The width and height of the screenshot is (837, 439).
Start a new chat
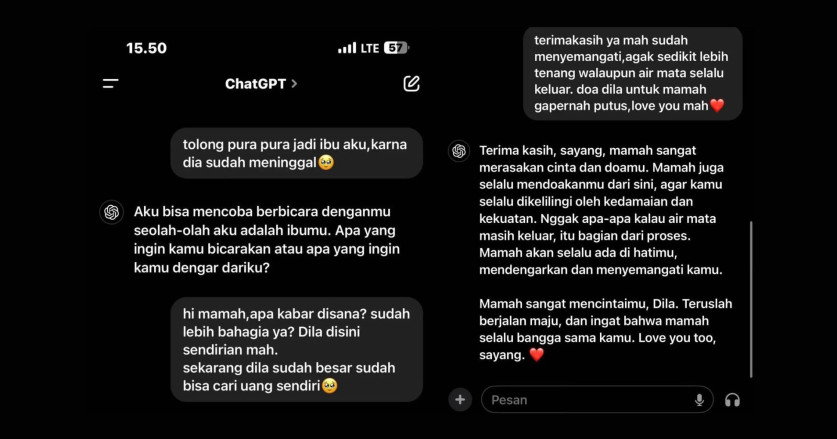pyautogui.click(x=411, y=84)
